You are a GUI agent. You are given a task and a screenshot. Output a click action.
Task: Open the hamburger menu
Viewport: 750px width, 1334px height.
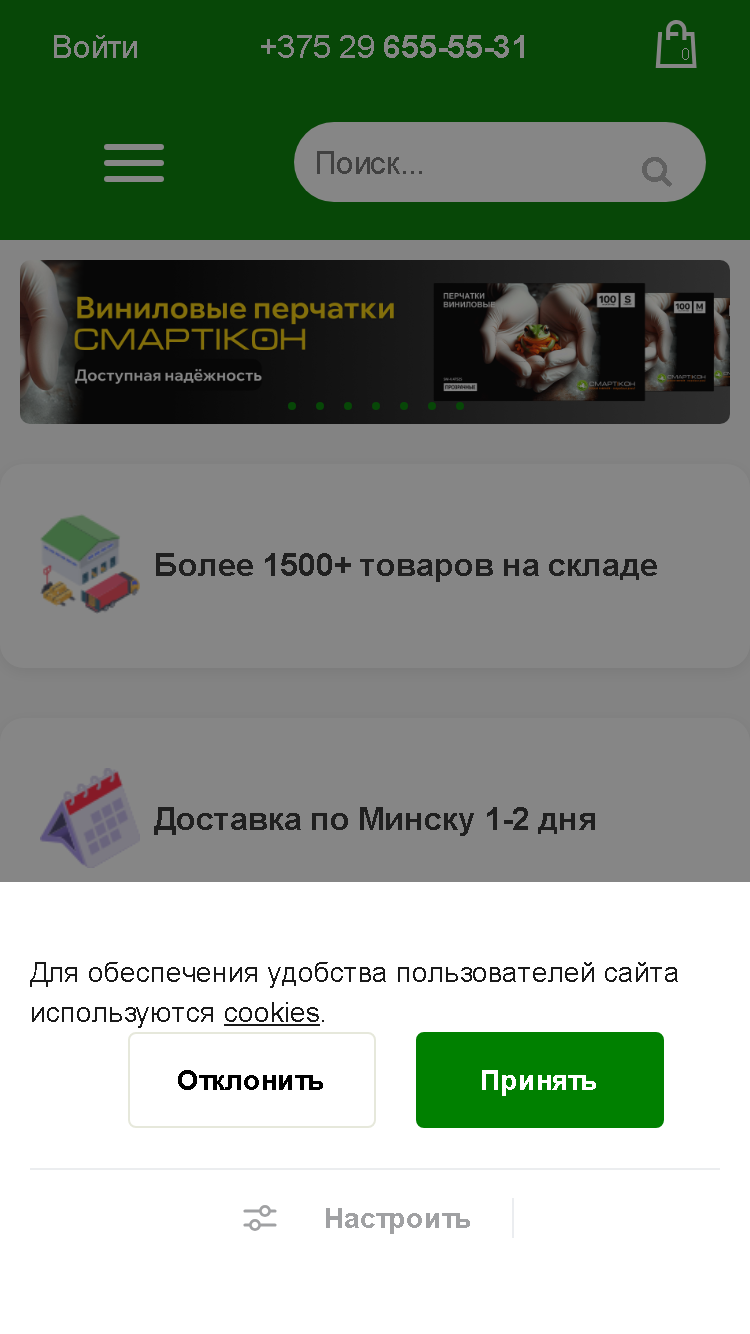(134, 162)
